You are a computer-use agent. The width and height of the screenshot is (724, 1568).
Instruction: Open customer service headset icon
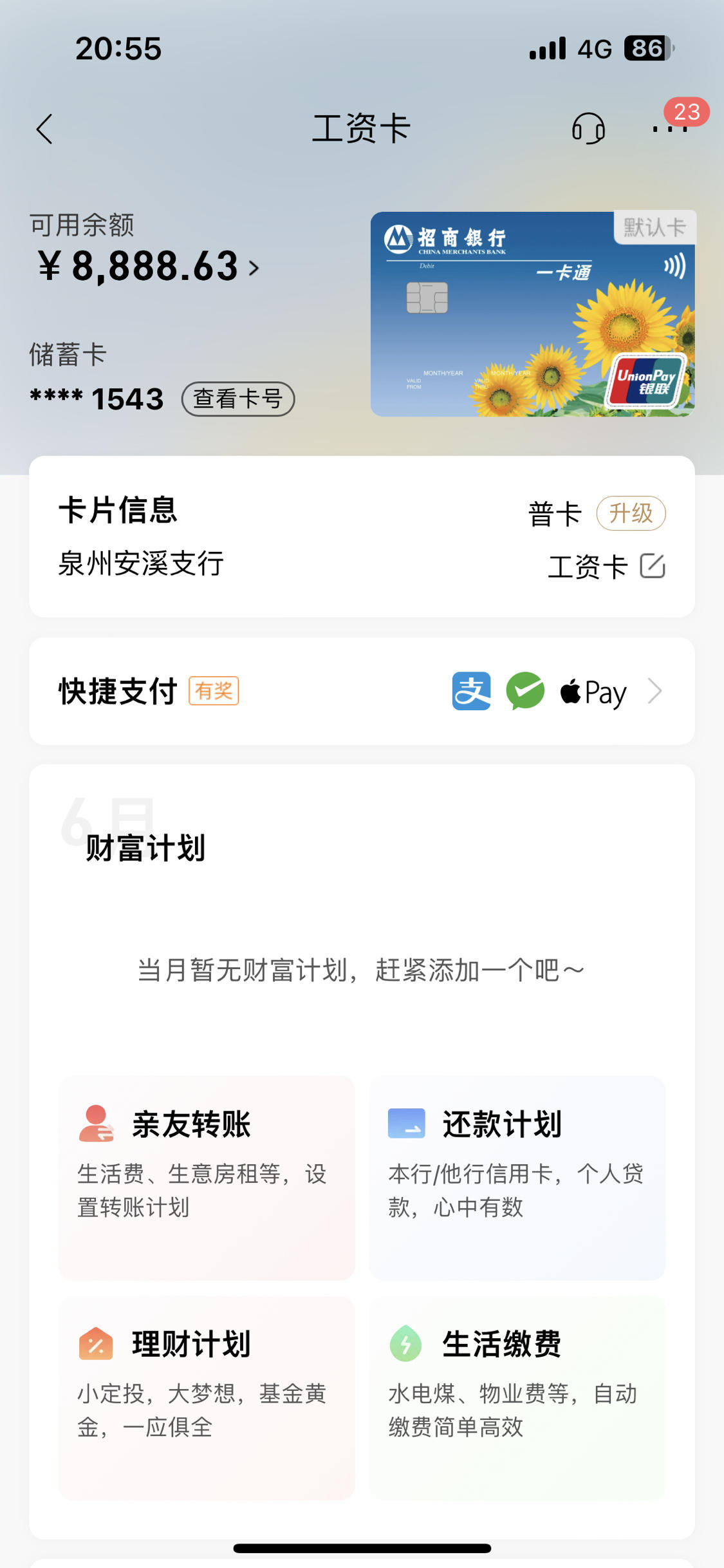(588, 129)
